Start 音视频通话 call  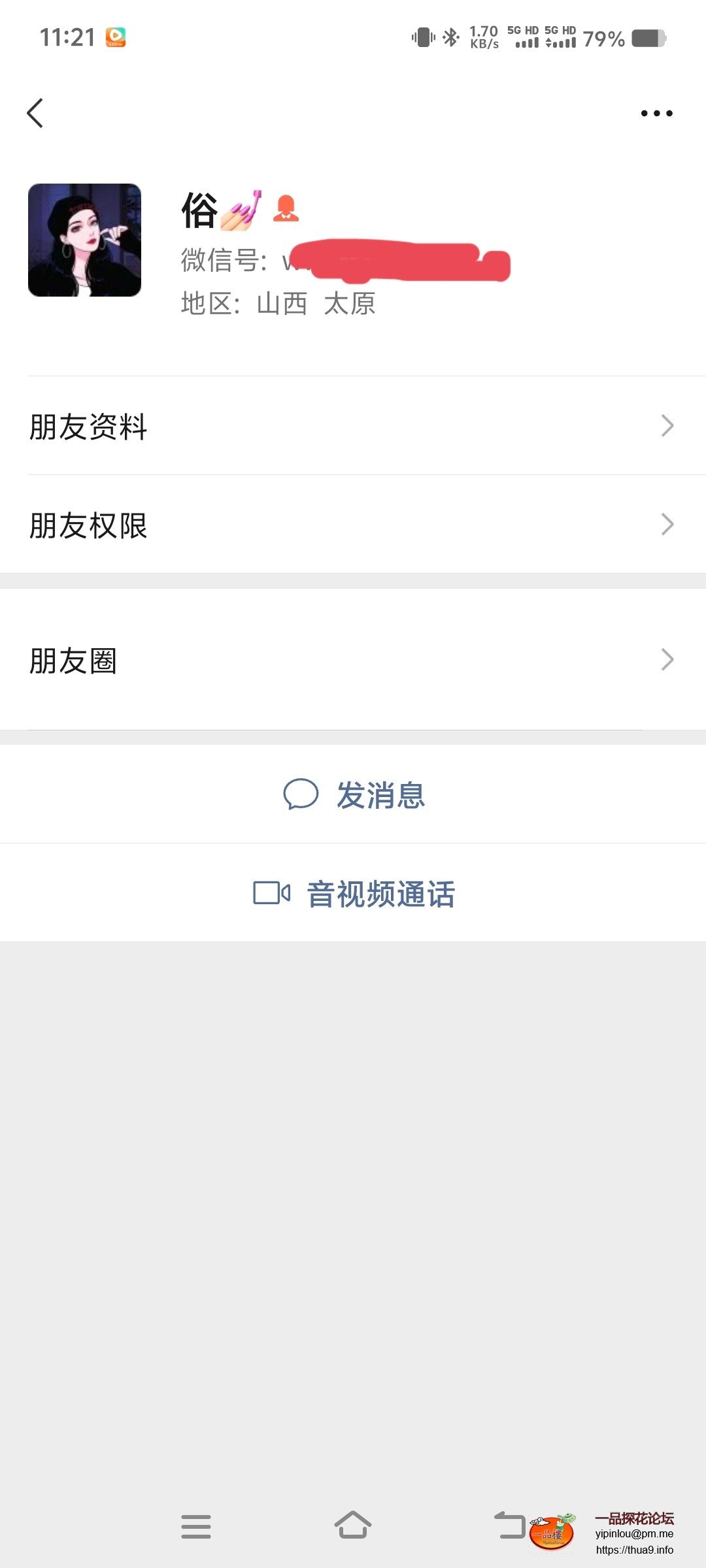354,893
